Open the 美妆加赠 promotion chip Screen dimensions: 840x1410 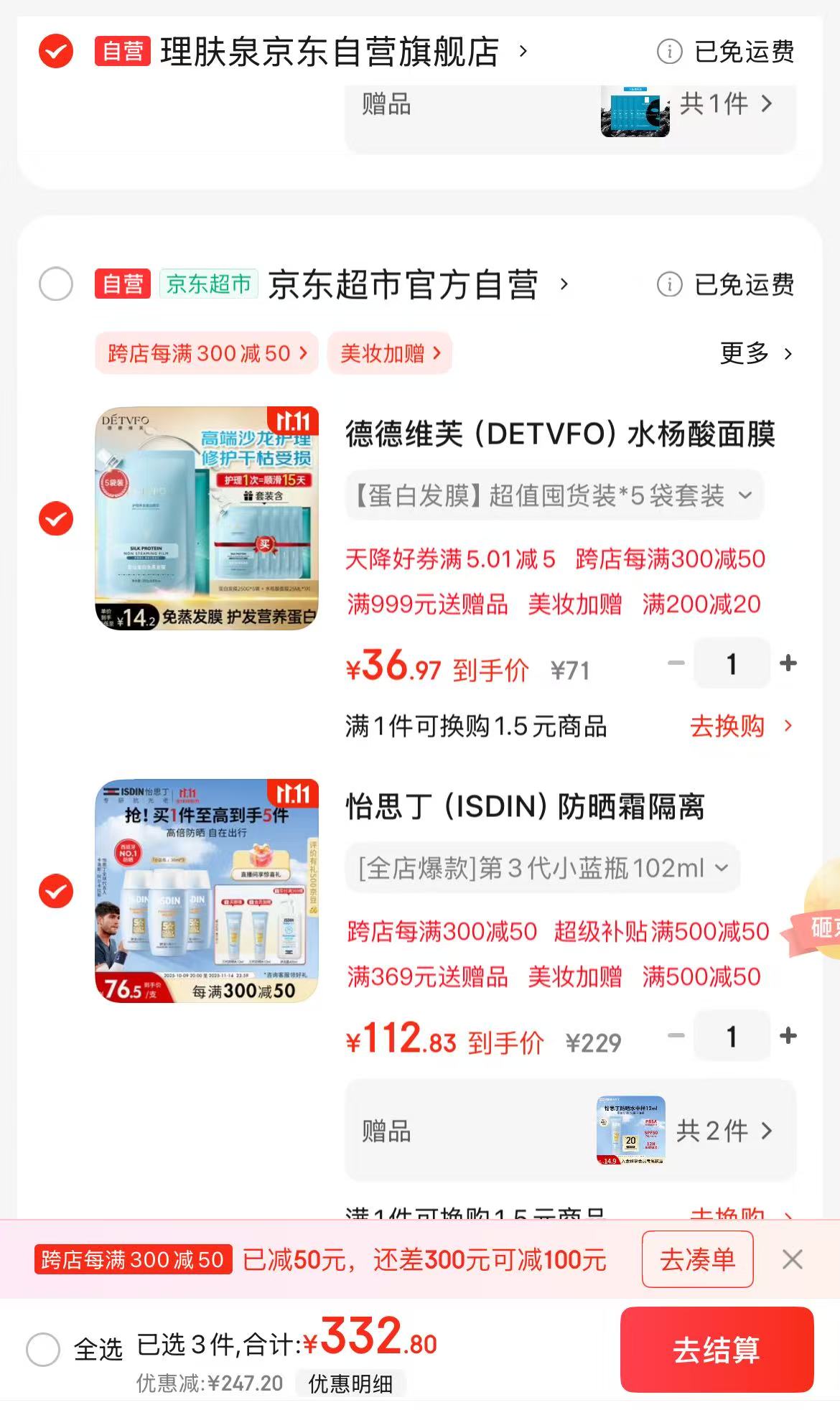point(390,353)
